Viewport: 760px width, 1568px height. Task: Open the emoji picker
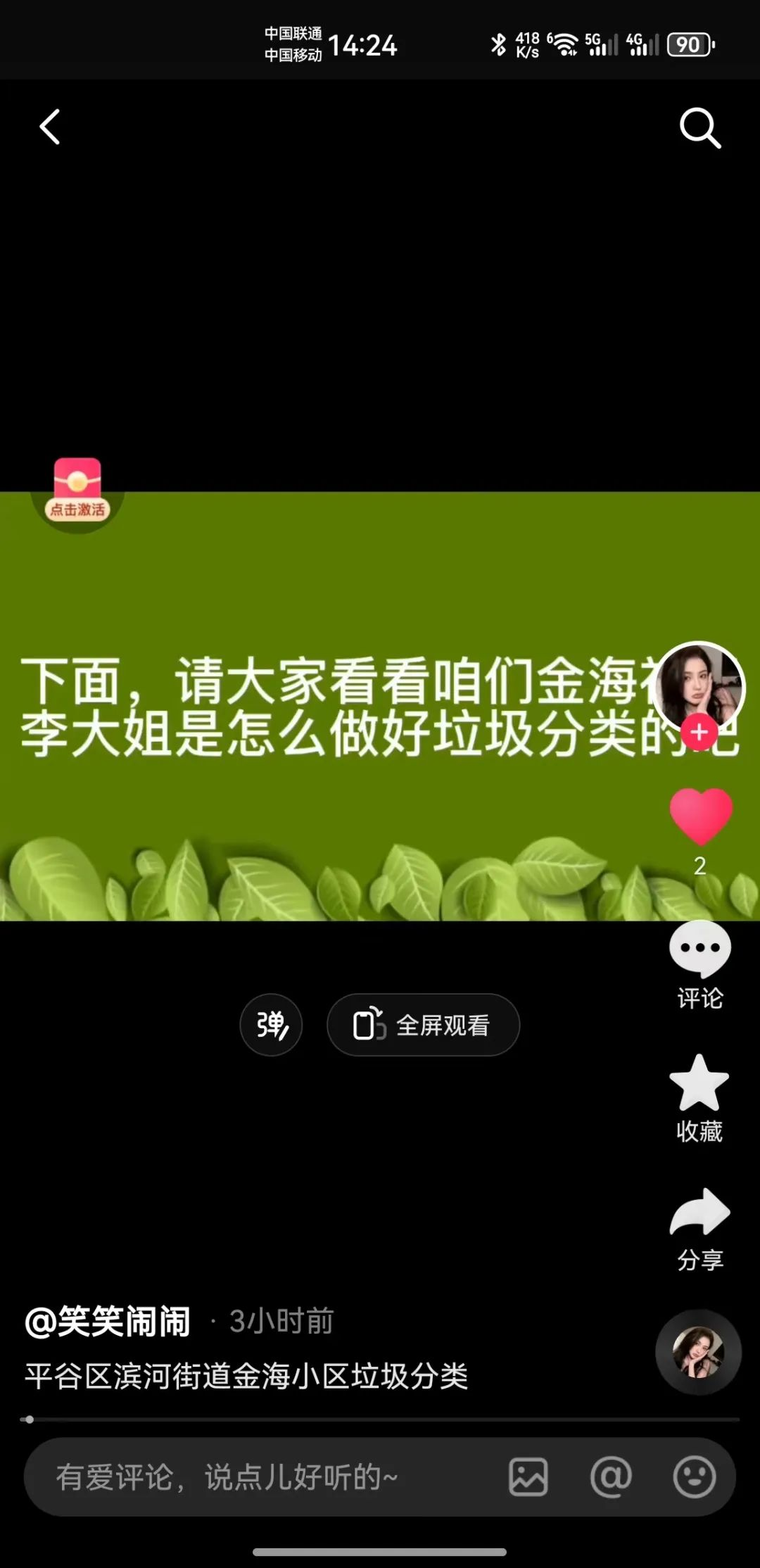(694, 1477)
